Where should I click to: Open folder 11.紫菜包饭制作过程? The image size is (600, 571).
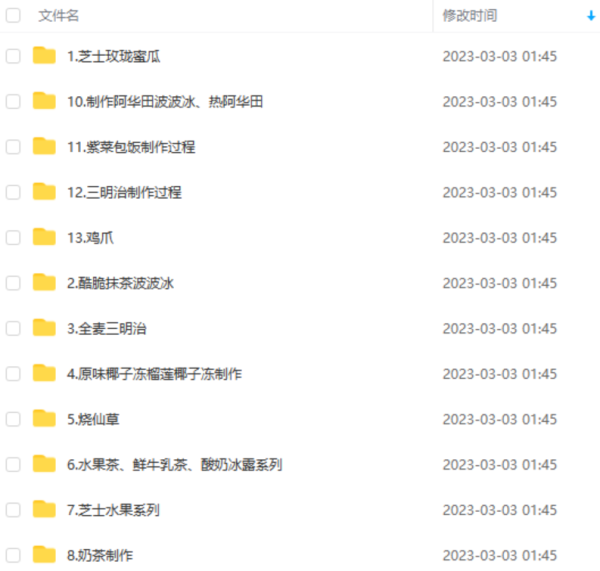130,147
